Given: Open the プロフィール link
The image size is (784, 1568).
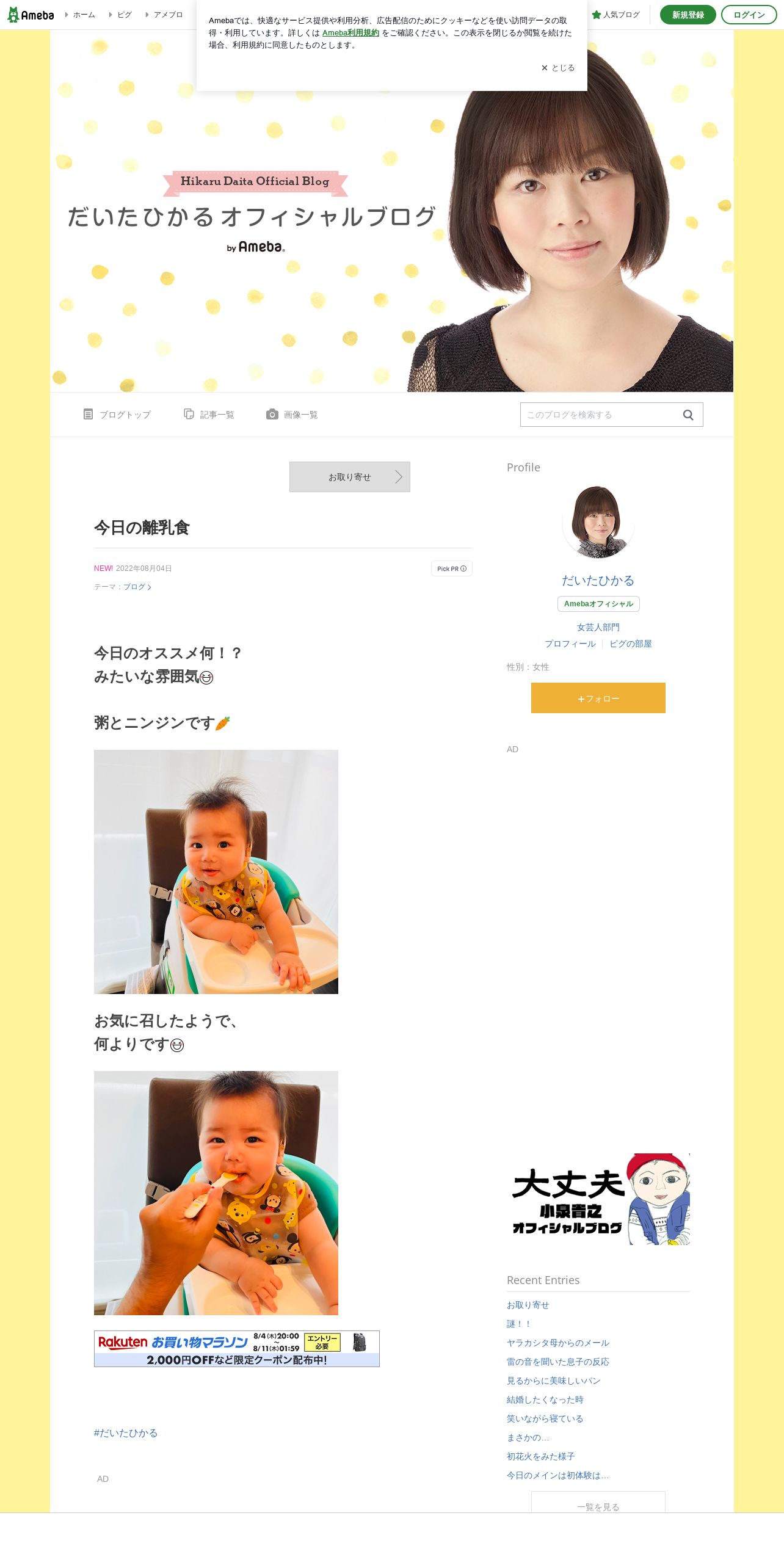Looking at the screenshot, I should click(570, 644).
